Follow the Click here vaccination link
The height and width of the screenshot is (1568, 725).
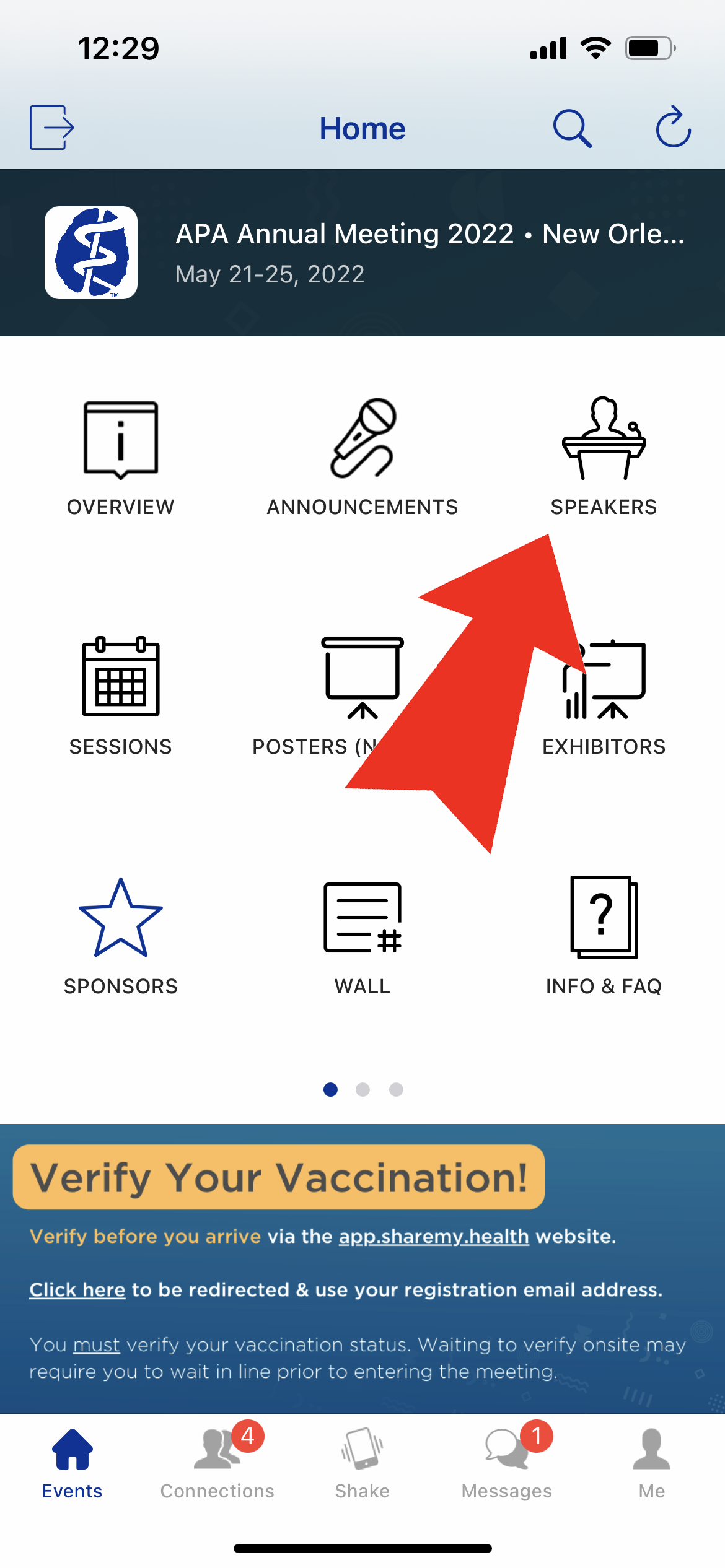point(77,1289)
